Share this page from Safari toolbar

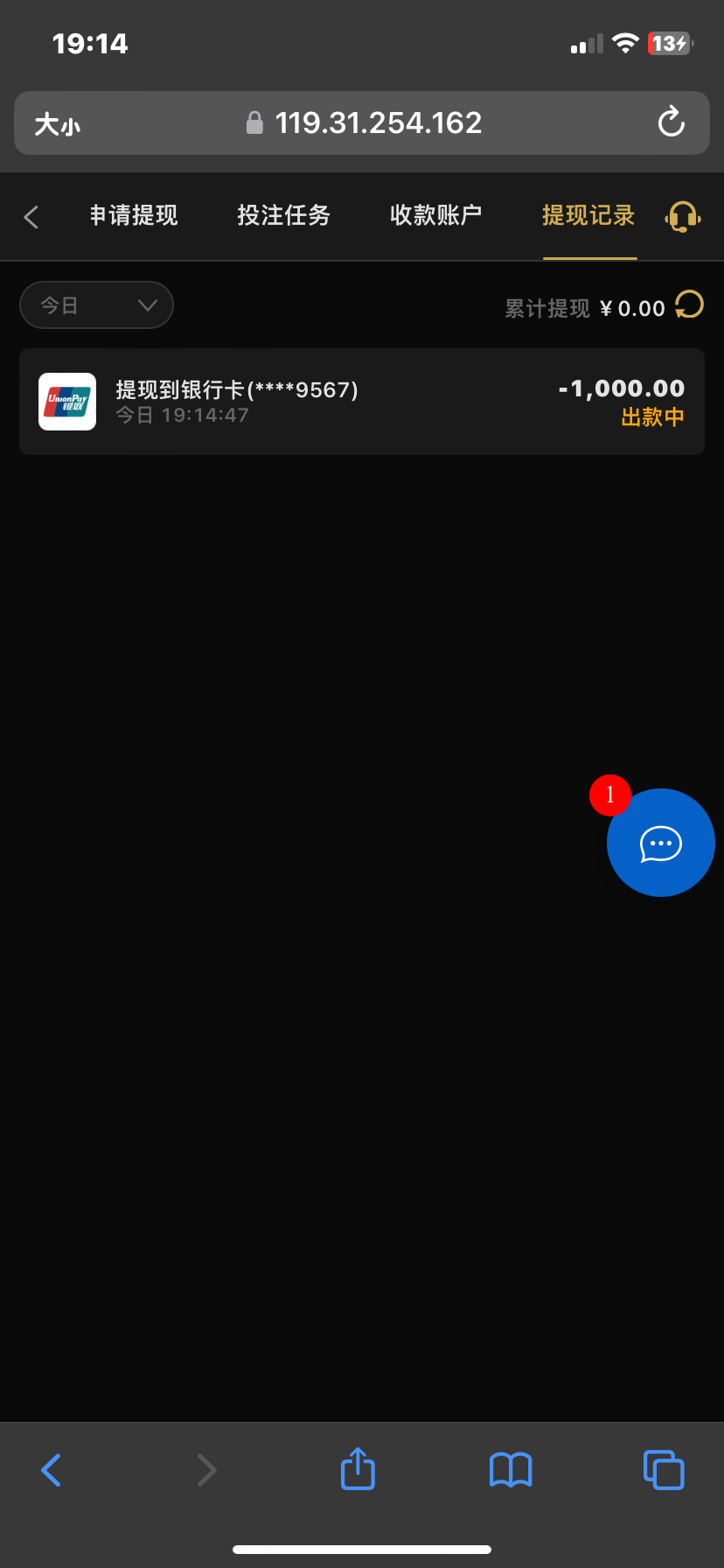coord(358,1468)
